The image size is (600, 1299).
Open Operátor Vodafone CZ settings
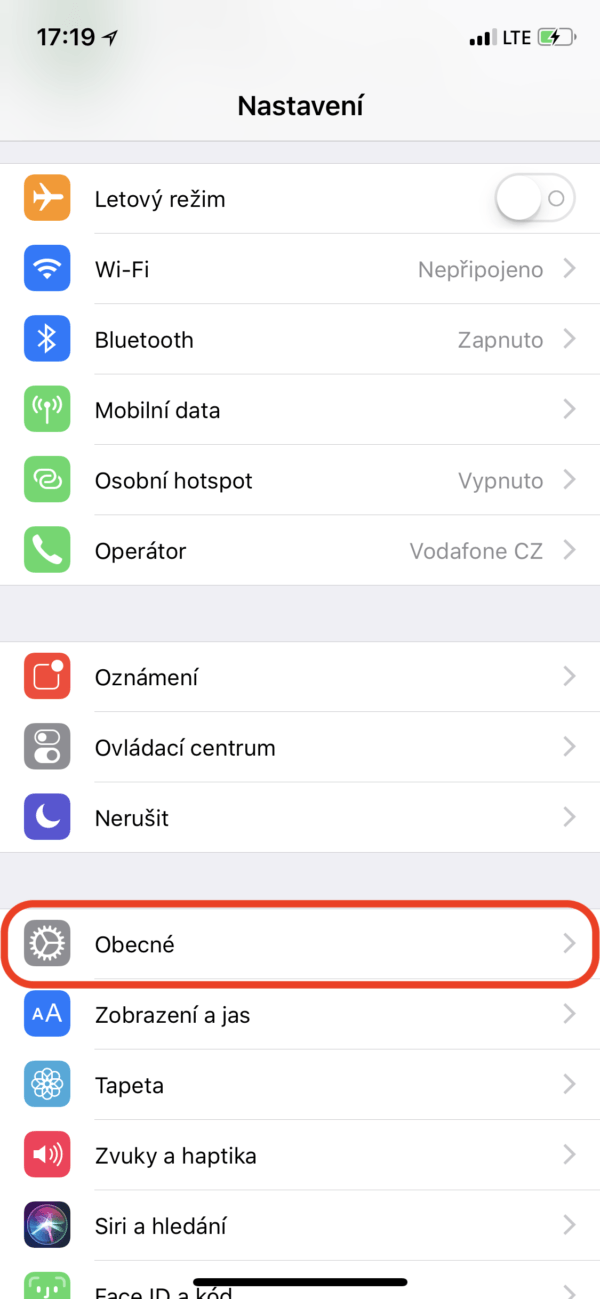click(300, 551)
